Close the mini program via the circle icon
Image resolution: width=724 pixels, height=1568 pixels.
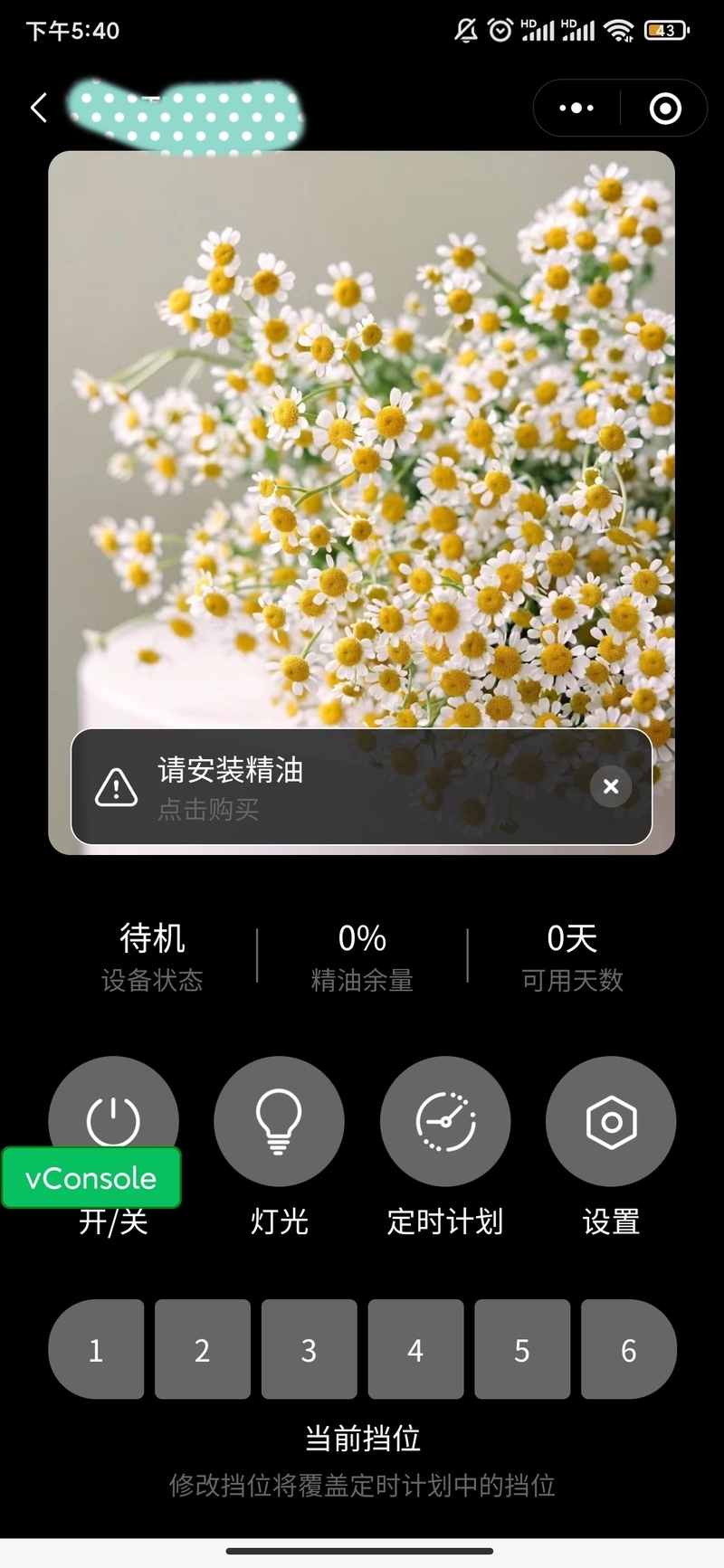tap(665, 109)
